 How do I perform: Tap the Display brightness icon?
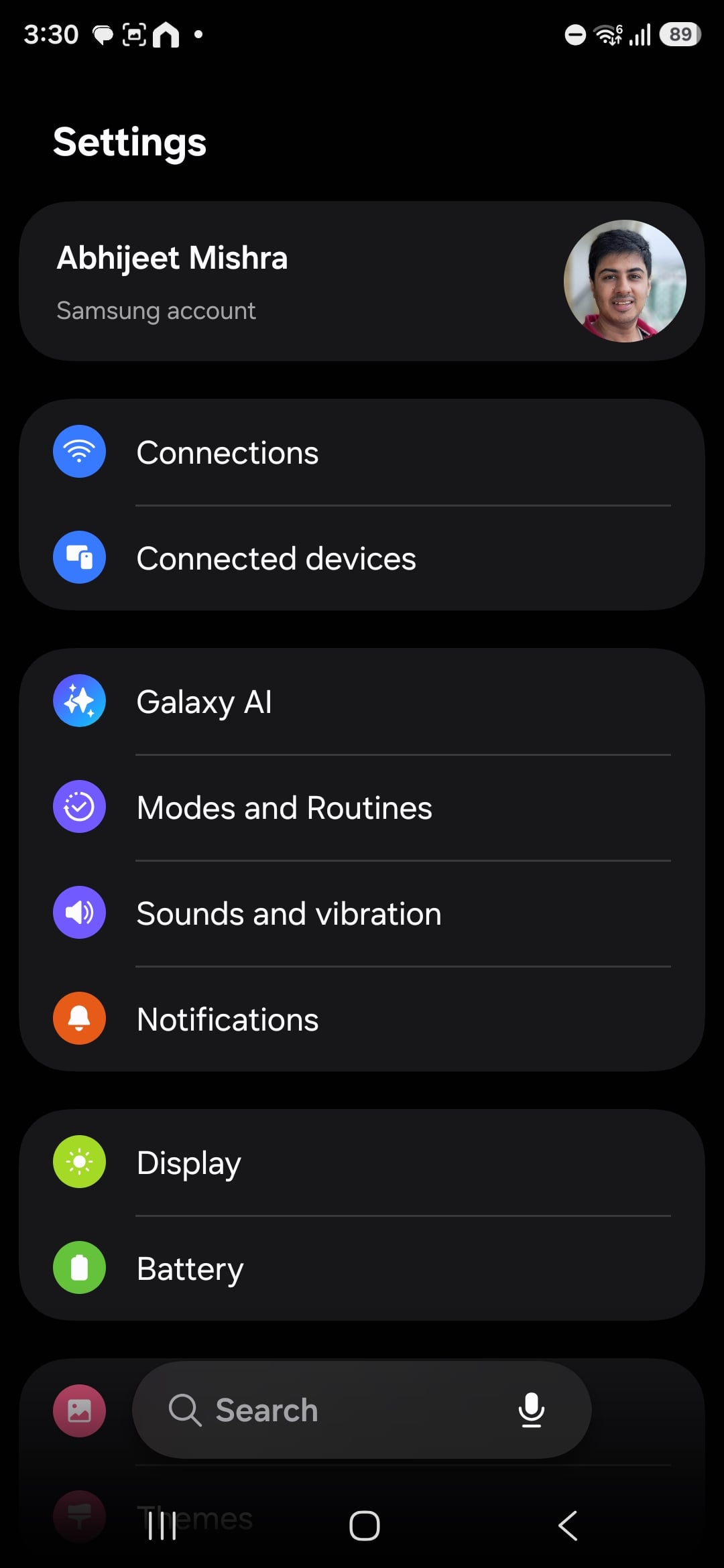[x=79, y=1162]
